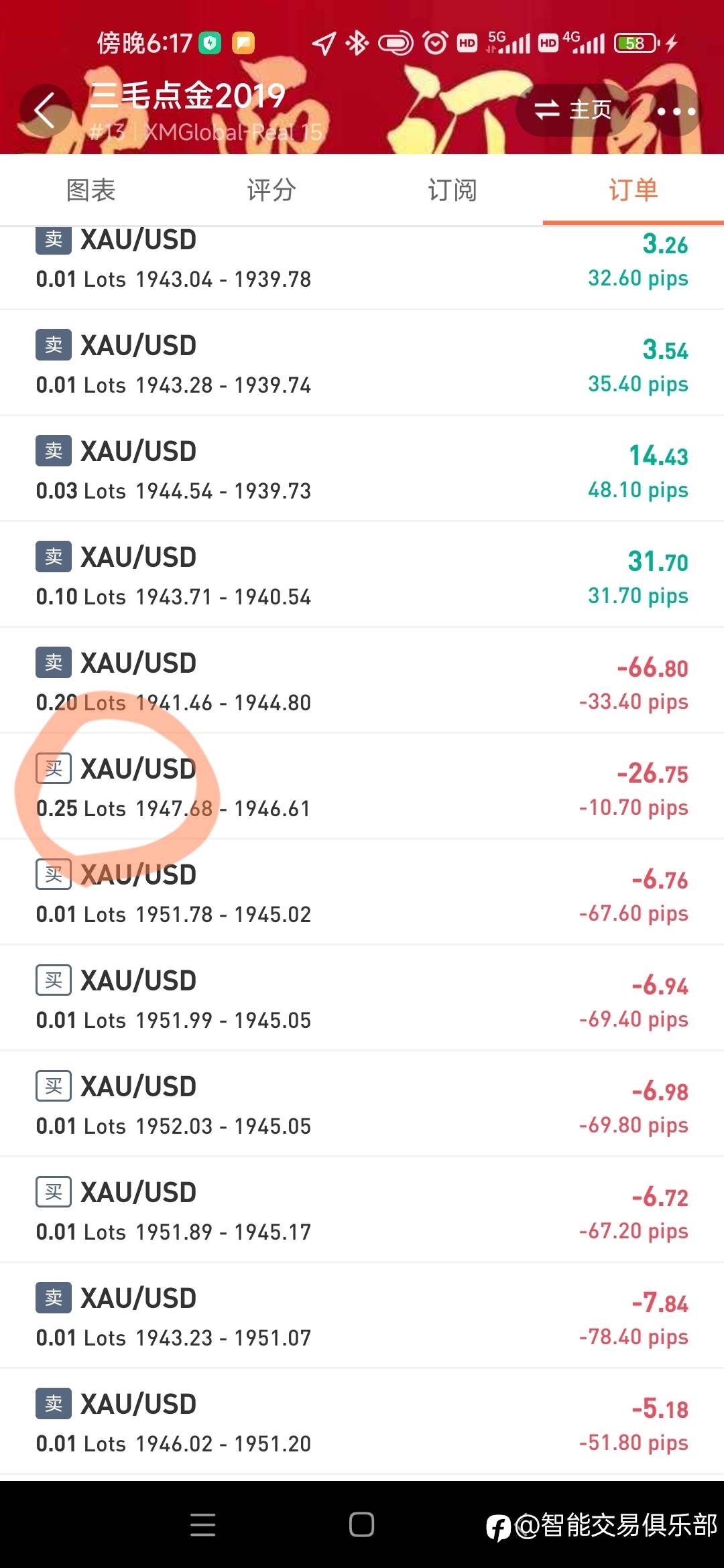This screenshot has width=724, height=1568.
Task: Open the 订阅 tab
Action: (452, 190)
